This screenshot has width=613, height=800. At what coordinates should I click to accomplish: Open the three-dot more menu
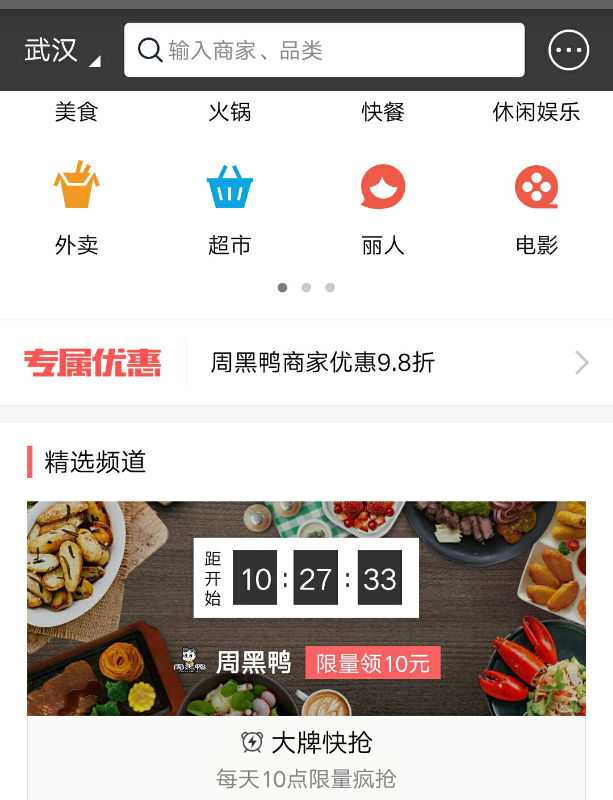[569, 50]
